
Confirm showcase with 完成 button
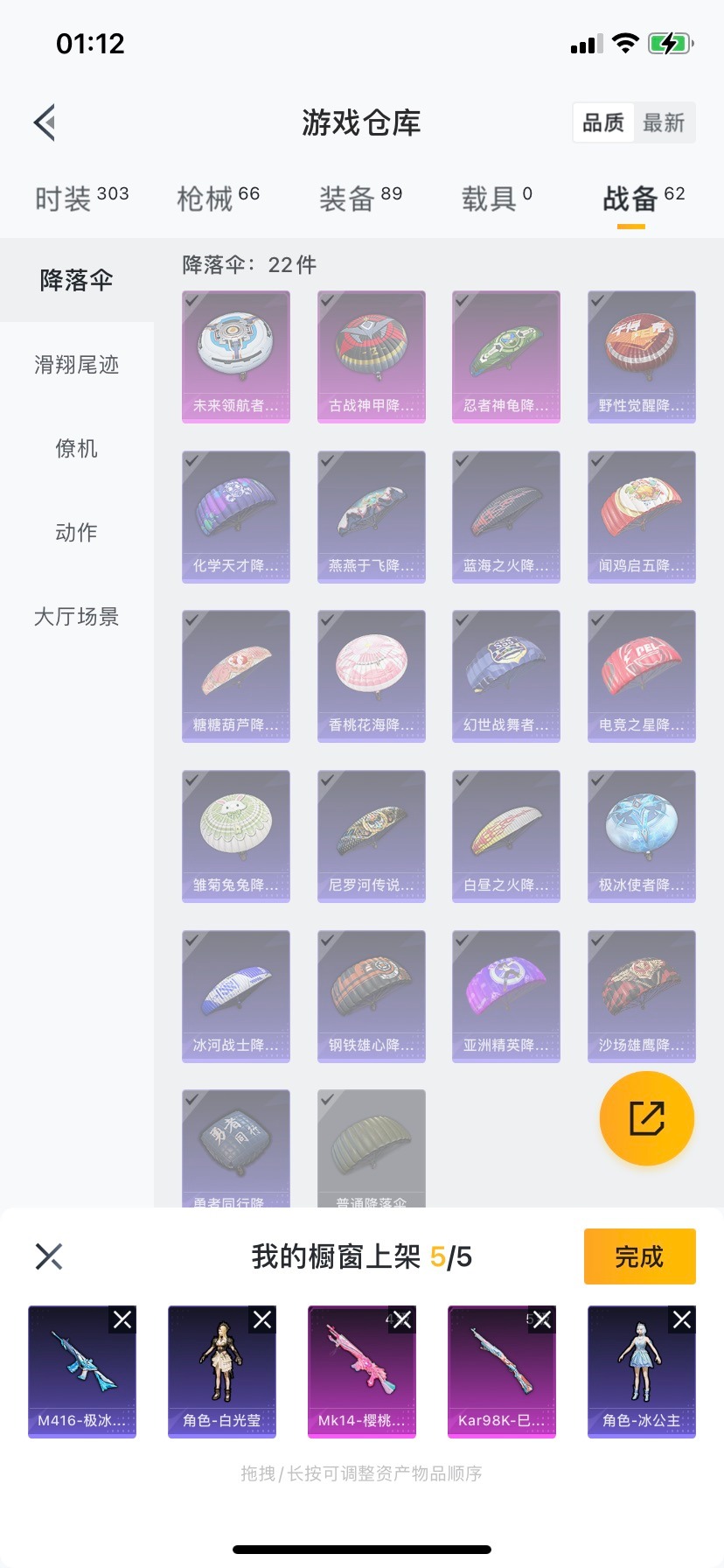click(x=639, y=1256)
